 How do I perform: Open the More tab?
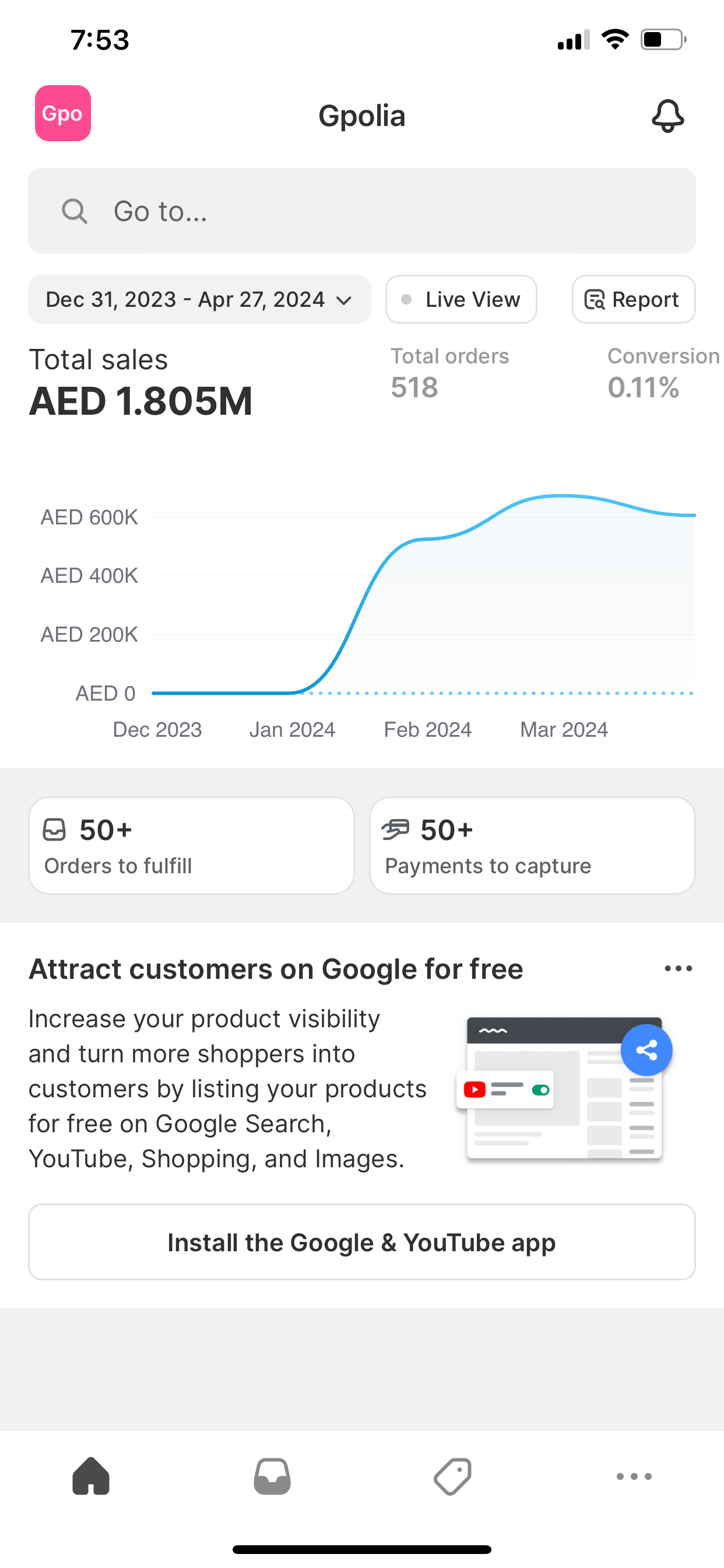[634, 1476]
